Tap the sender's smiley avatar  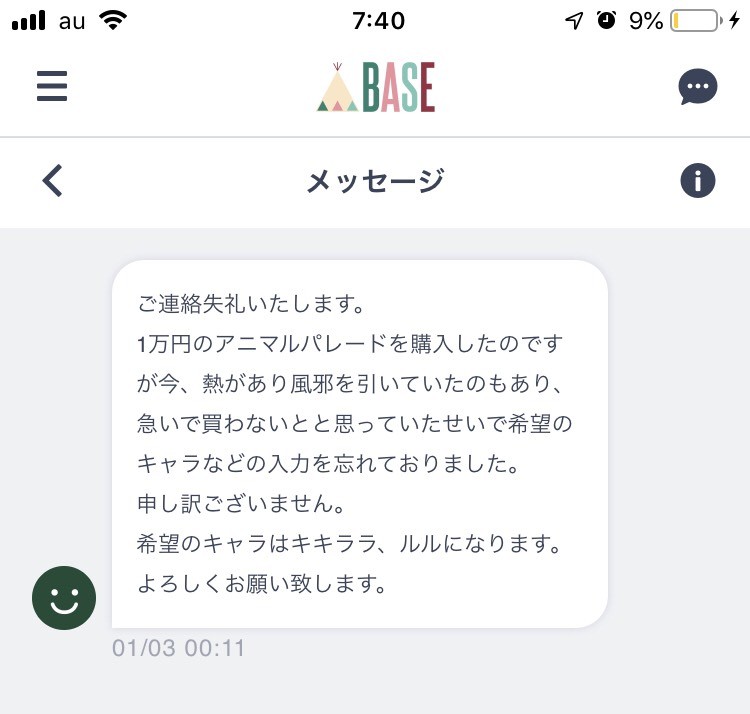click(x=64, y=597)
